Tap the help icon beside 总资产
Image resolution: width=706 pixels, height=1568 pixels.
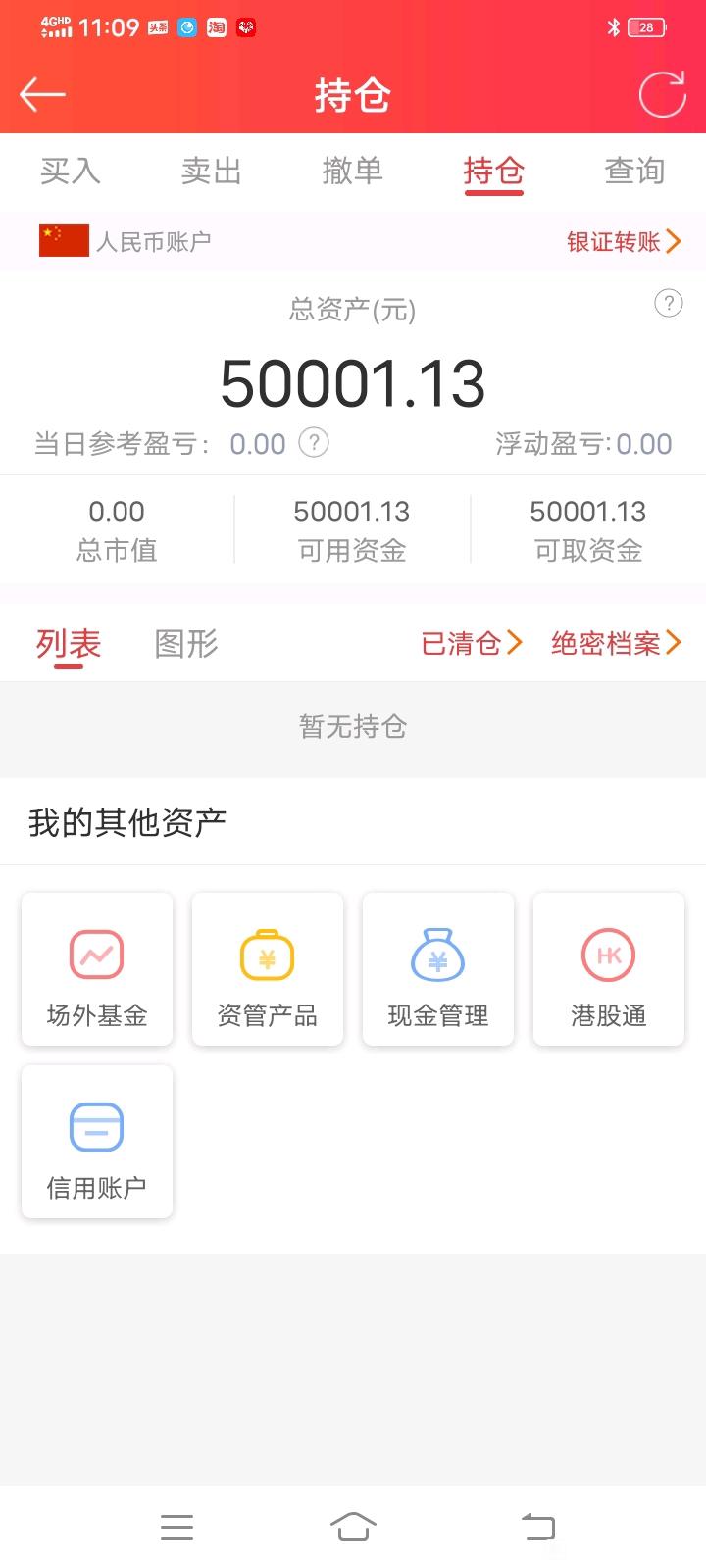point(669,303)
